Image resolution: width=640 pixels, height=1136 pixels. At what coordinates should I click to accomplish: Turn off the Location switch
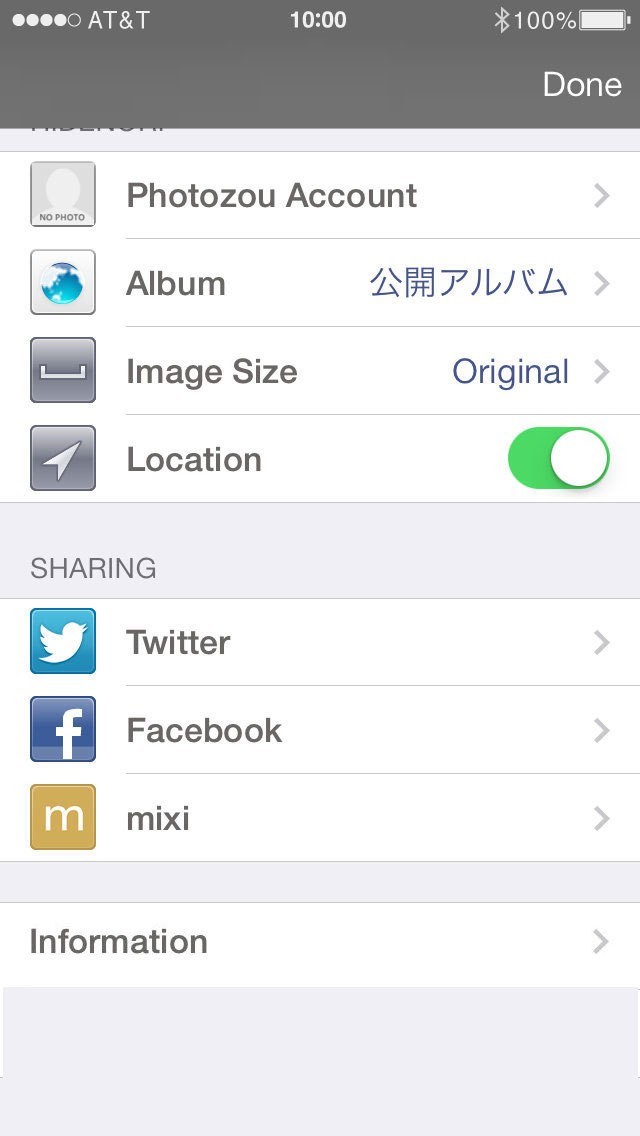coord(559,459)
